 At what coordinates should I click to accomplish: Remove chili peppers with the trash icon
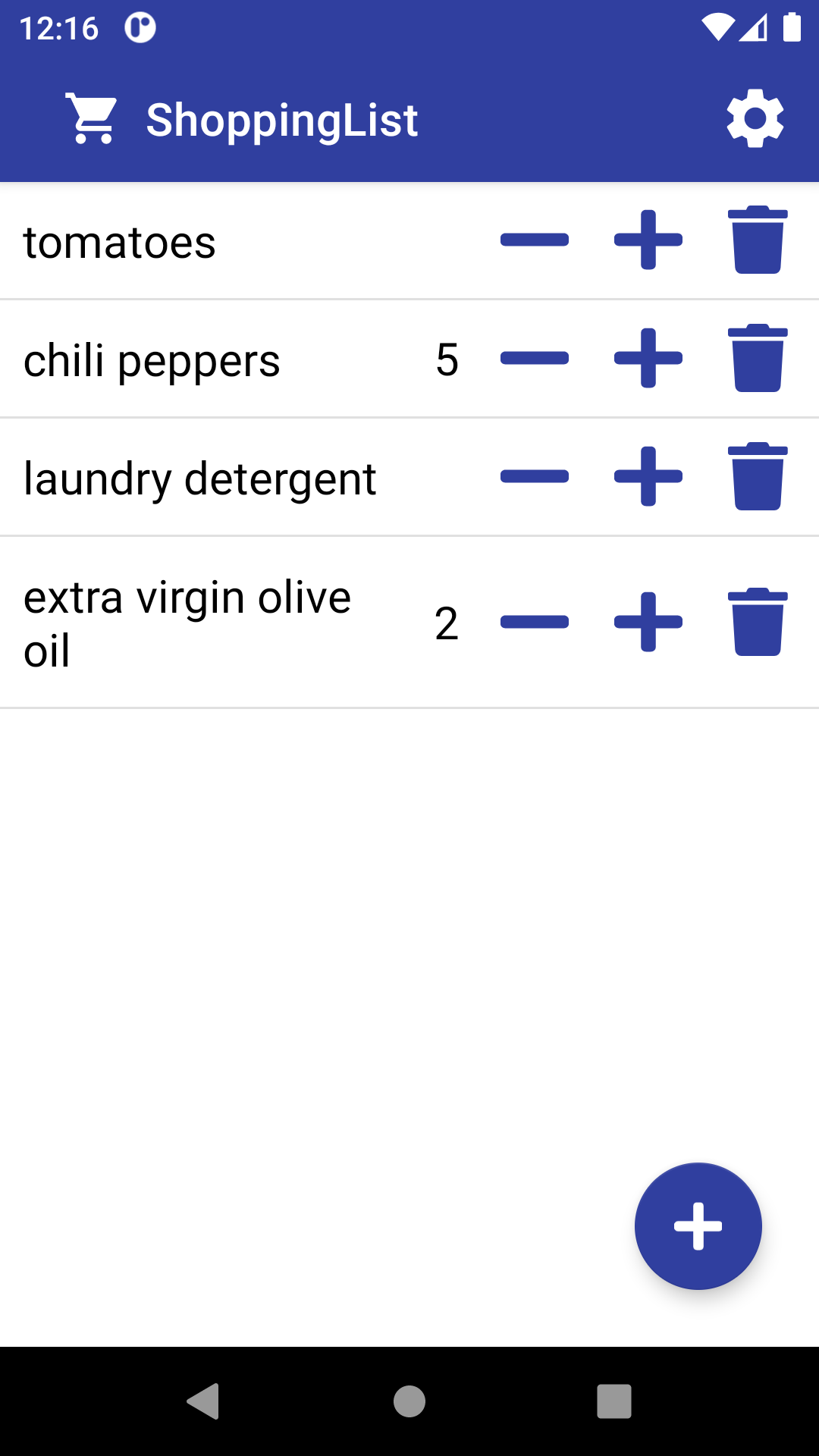pos(758,359)
